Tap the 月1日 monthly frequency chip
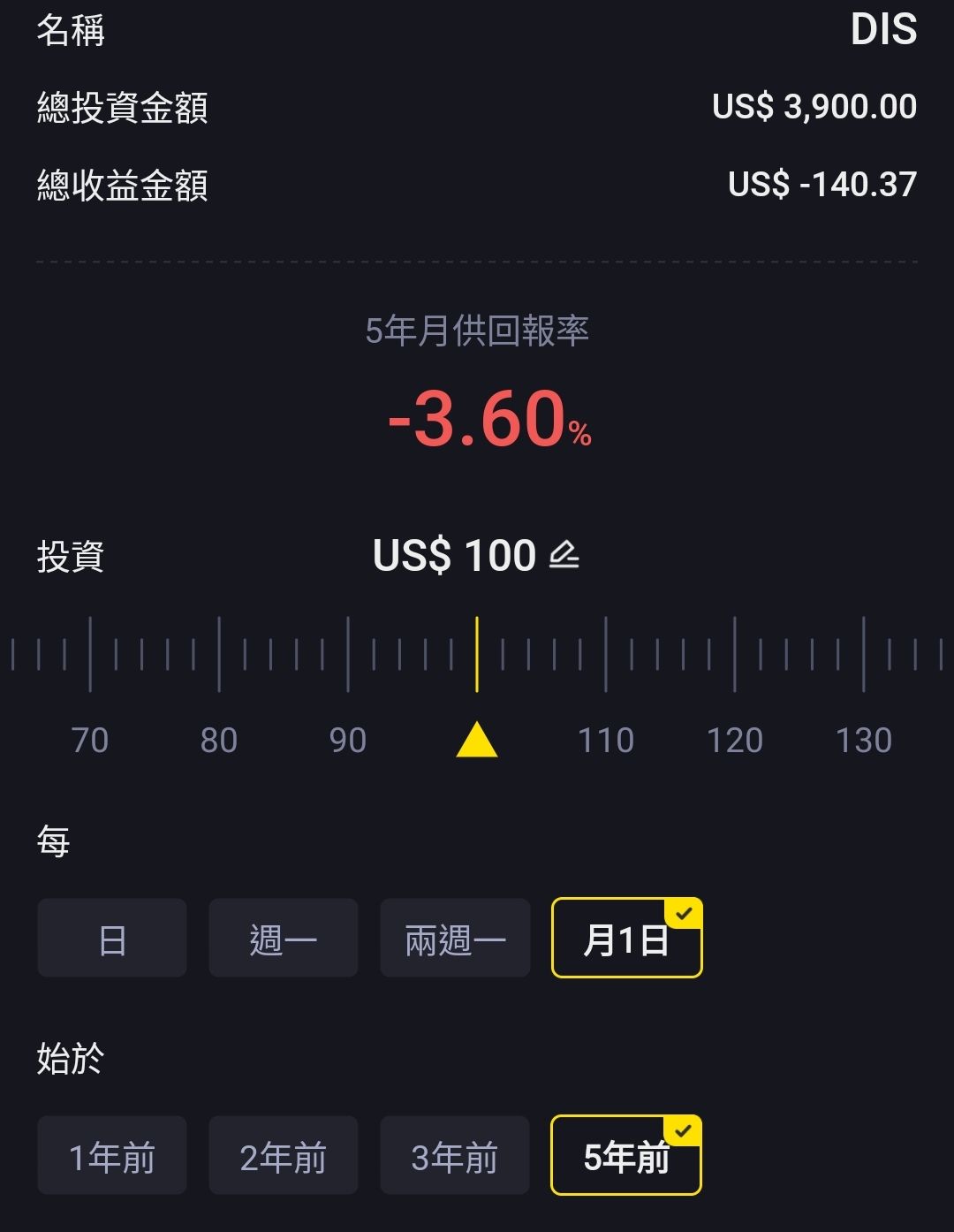 click(626, 939)
